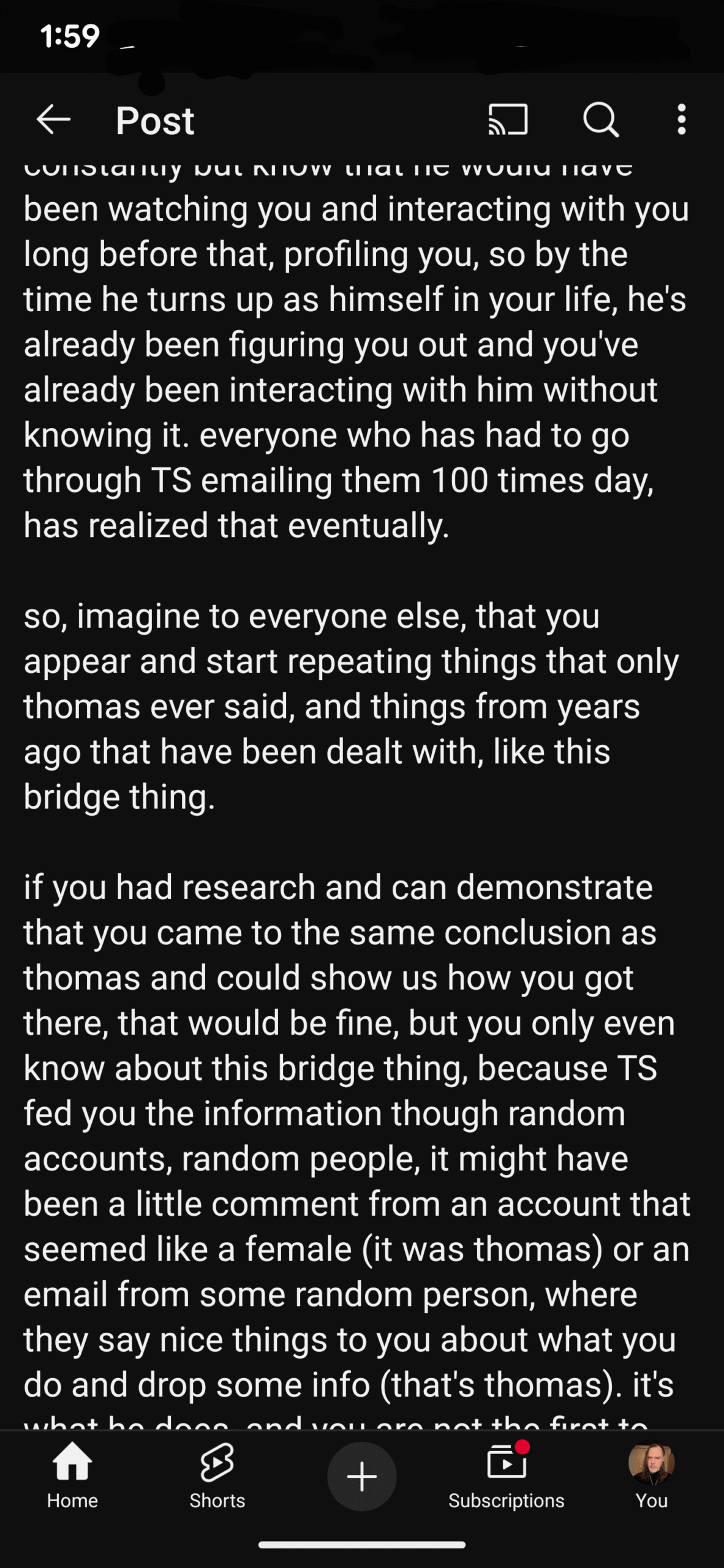The image size is (724, 1568).
Task: Open the Subscriptions tab
Action: [507, 1476]
